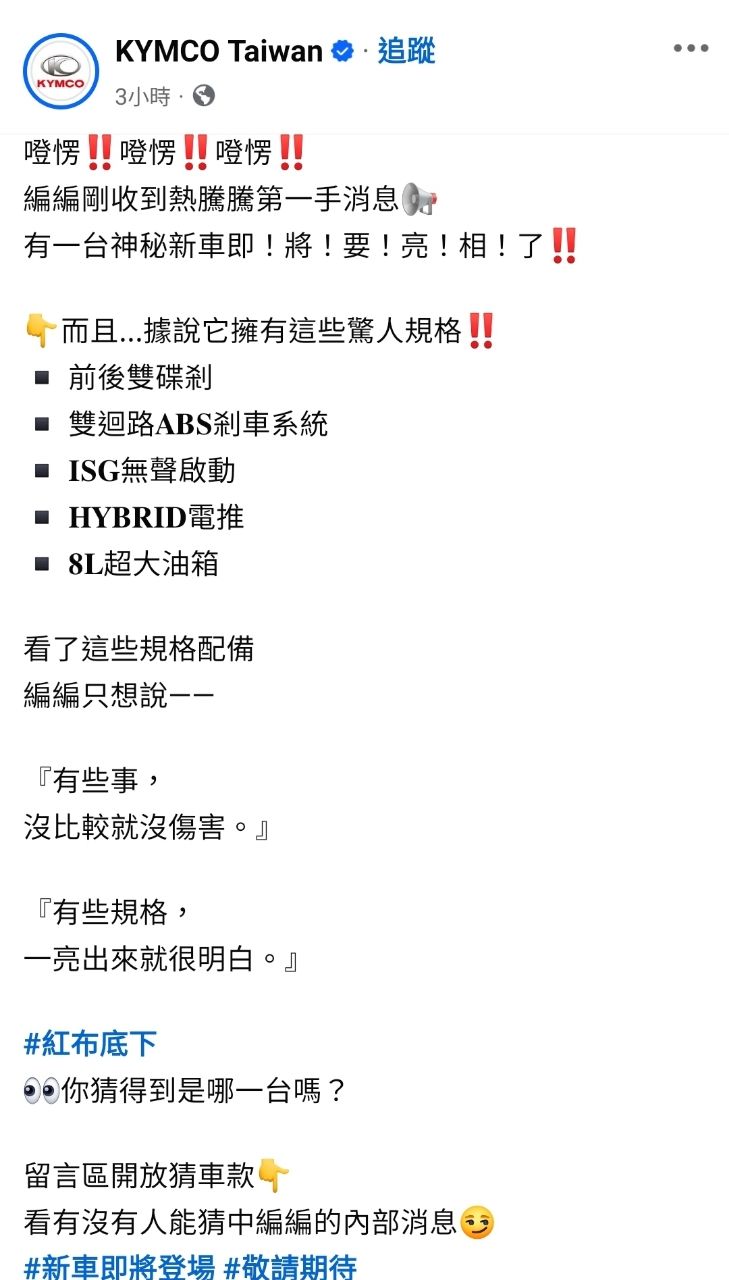Image resolution: width=729 pixels, height=1280 pixels.
Task: Follow KYMCO Taiwan with 追蹤
Action: pyautogui.click(x=406, y=51)
